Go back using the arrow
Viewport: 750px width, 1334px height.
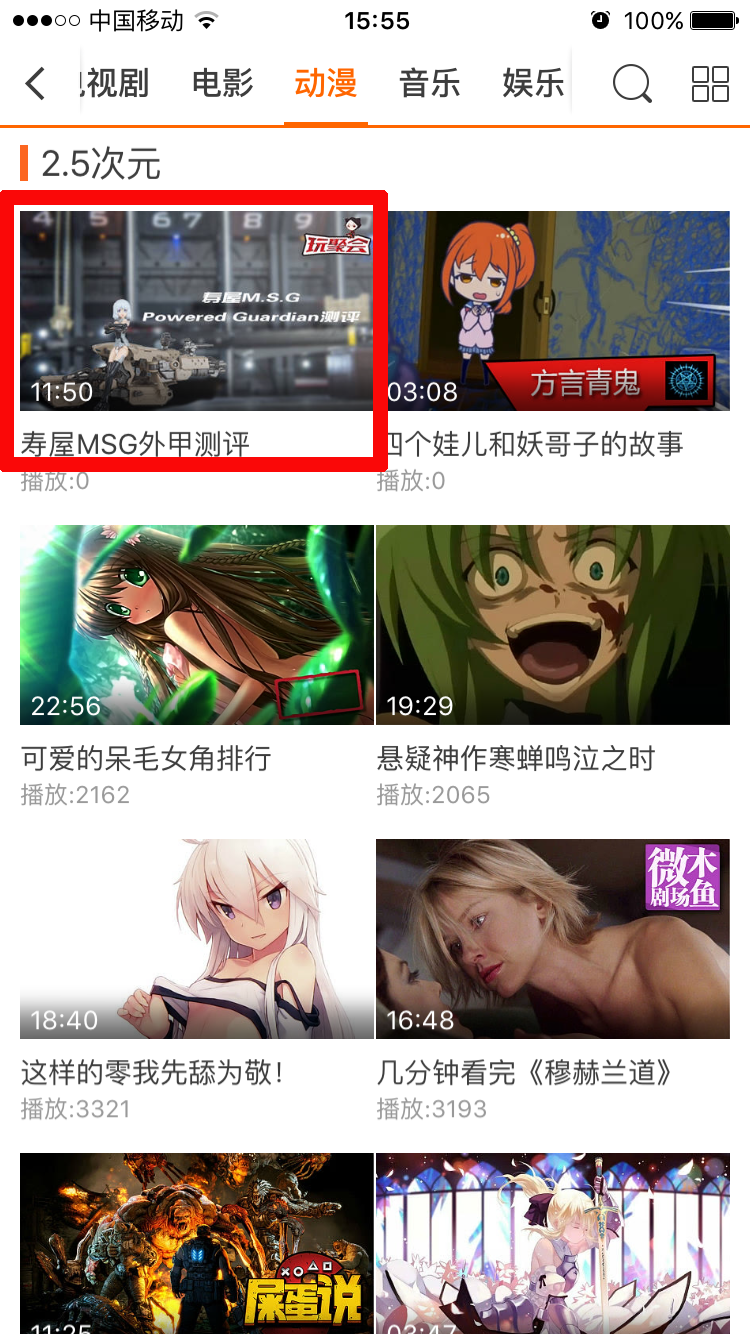pyautogui.click(x=35, y=84)
